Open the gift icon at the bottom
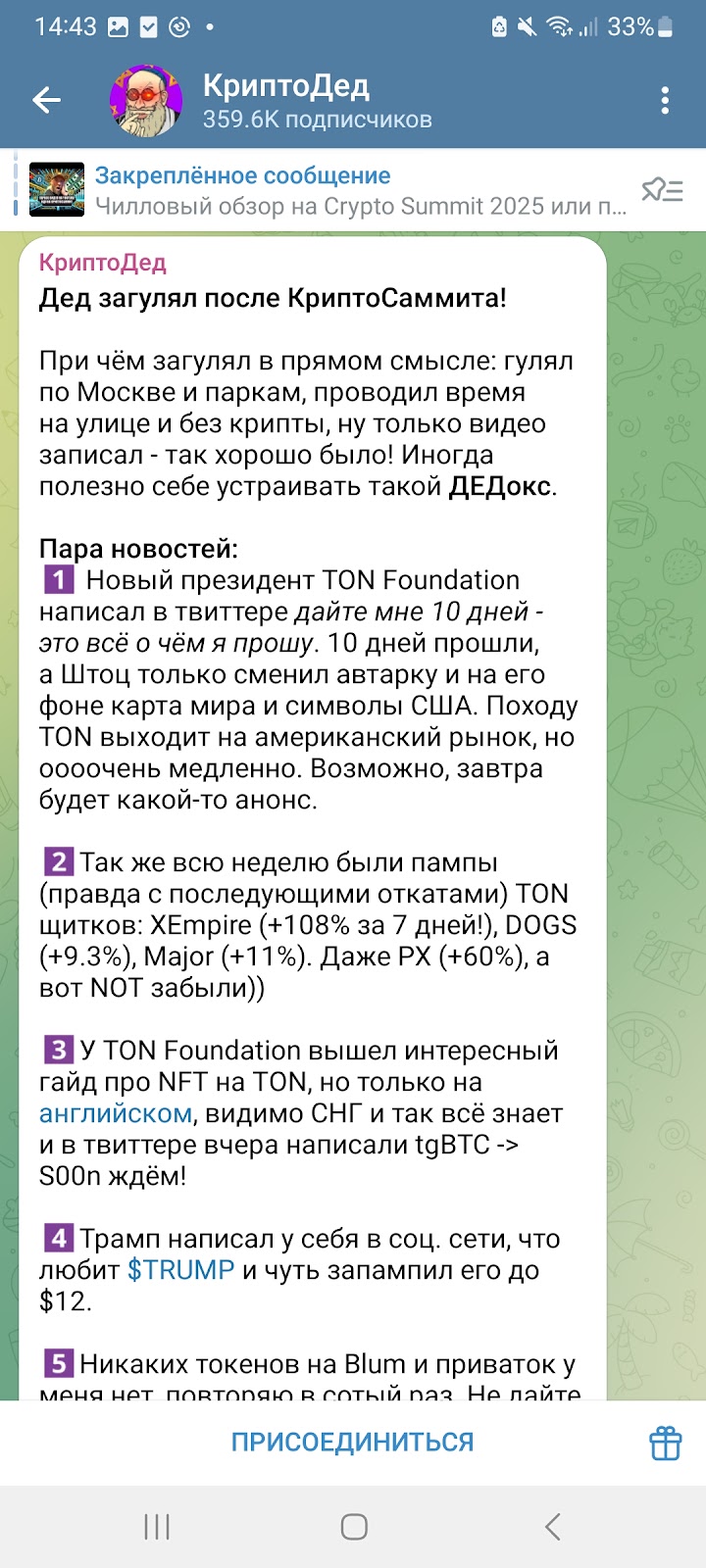Image resolution: width=706 pixels, height=1568 pixels. click(x=665, y=1443)
